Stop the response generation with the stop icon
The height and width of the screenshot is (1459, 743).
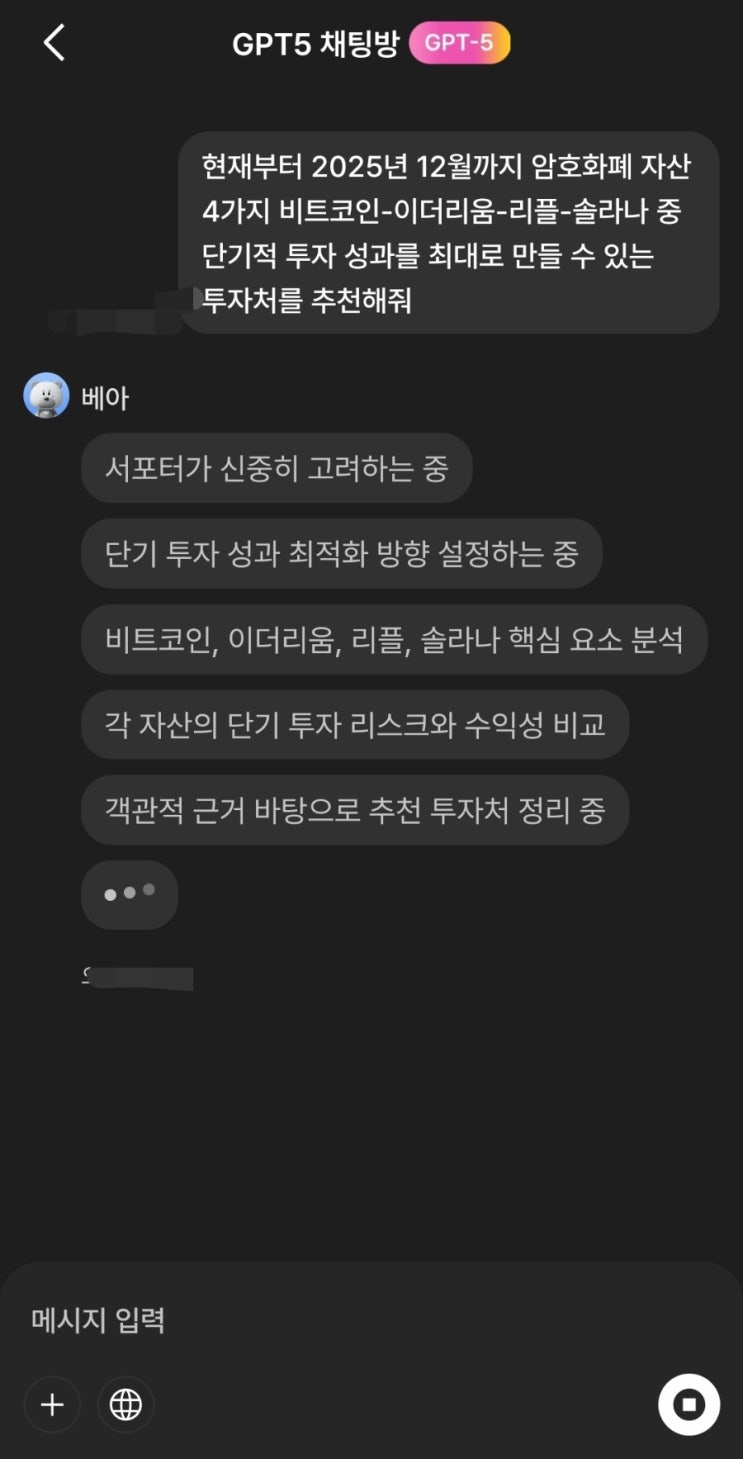click(691, 1404)
